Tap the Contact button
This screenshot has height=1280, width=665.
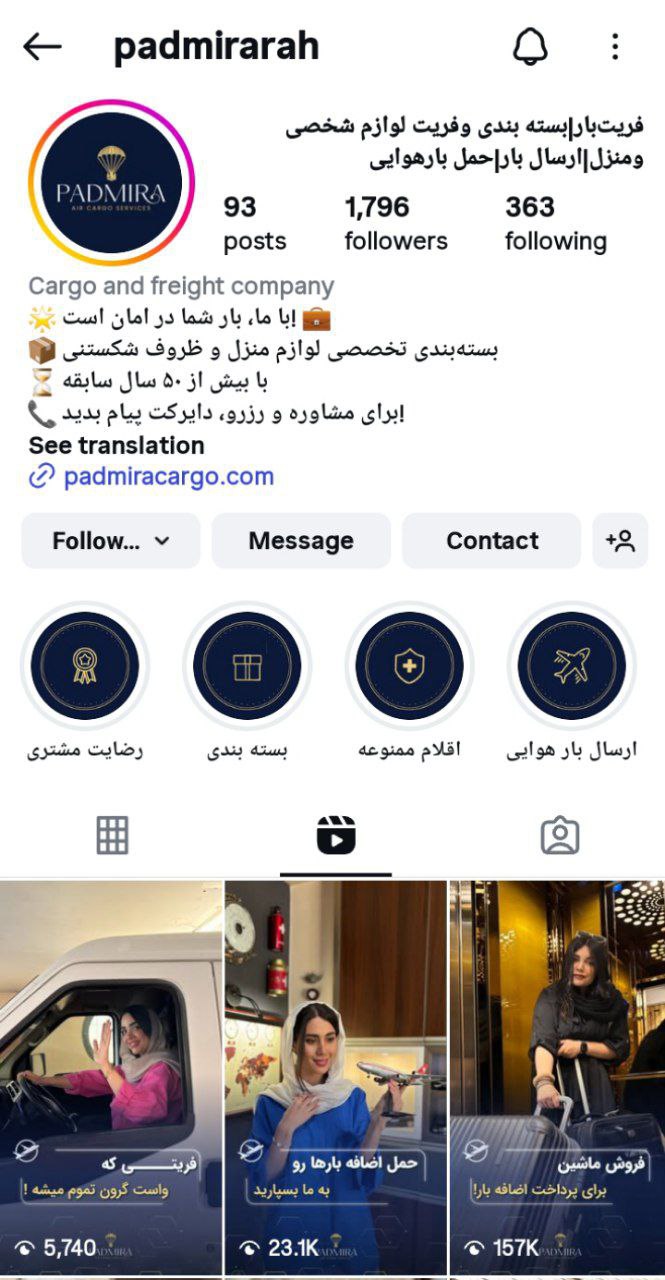click(492, 541)
